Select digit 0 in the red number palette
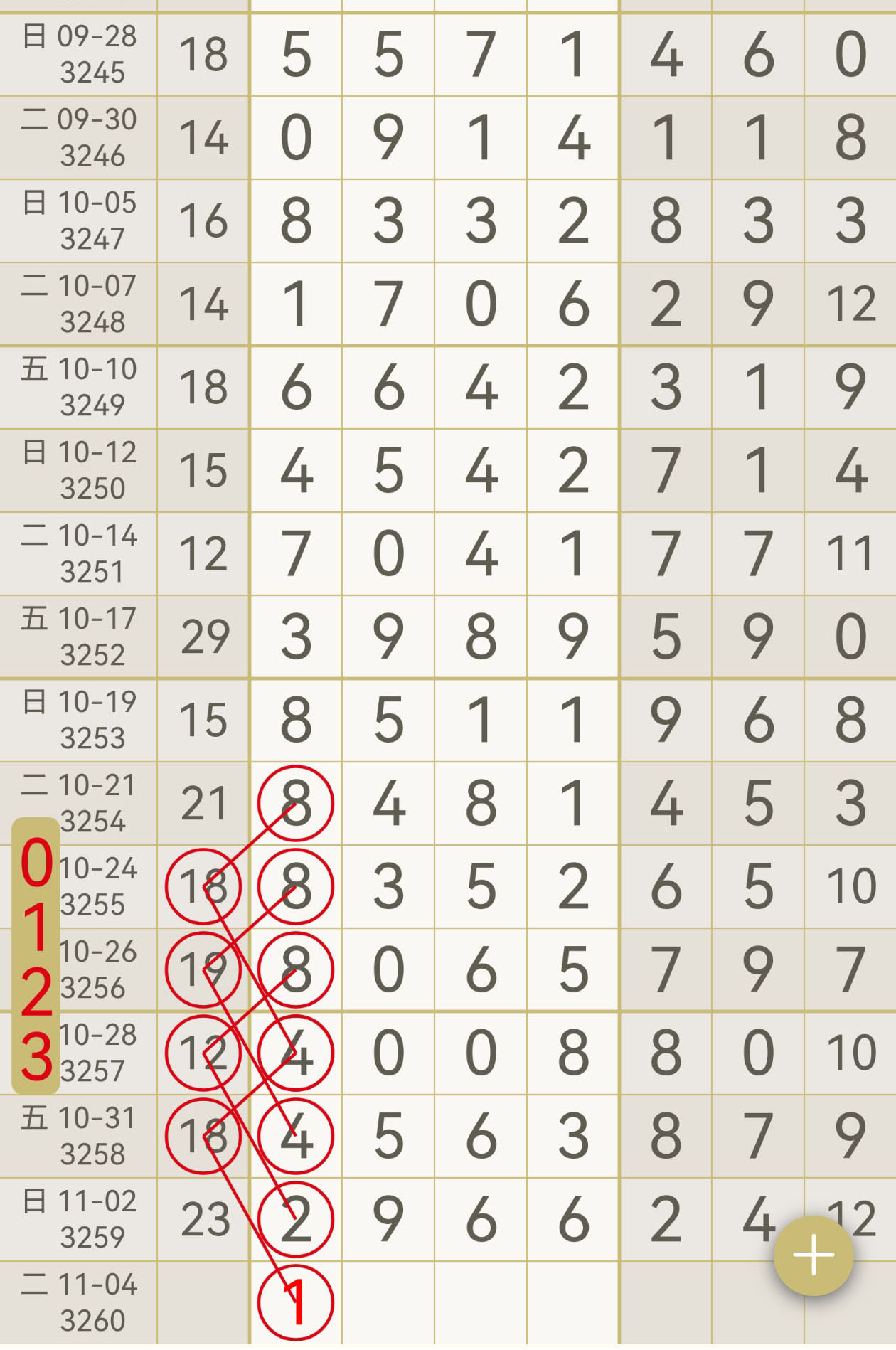Image resolution: width=896 pixels, height=1350 pixels. (x=36, y=862)
